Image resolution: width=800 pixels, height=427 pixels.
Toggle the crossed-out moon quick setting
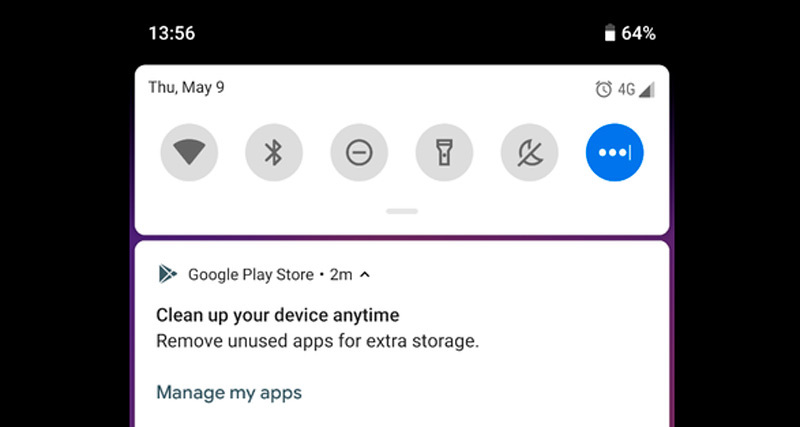coord(529,152)
